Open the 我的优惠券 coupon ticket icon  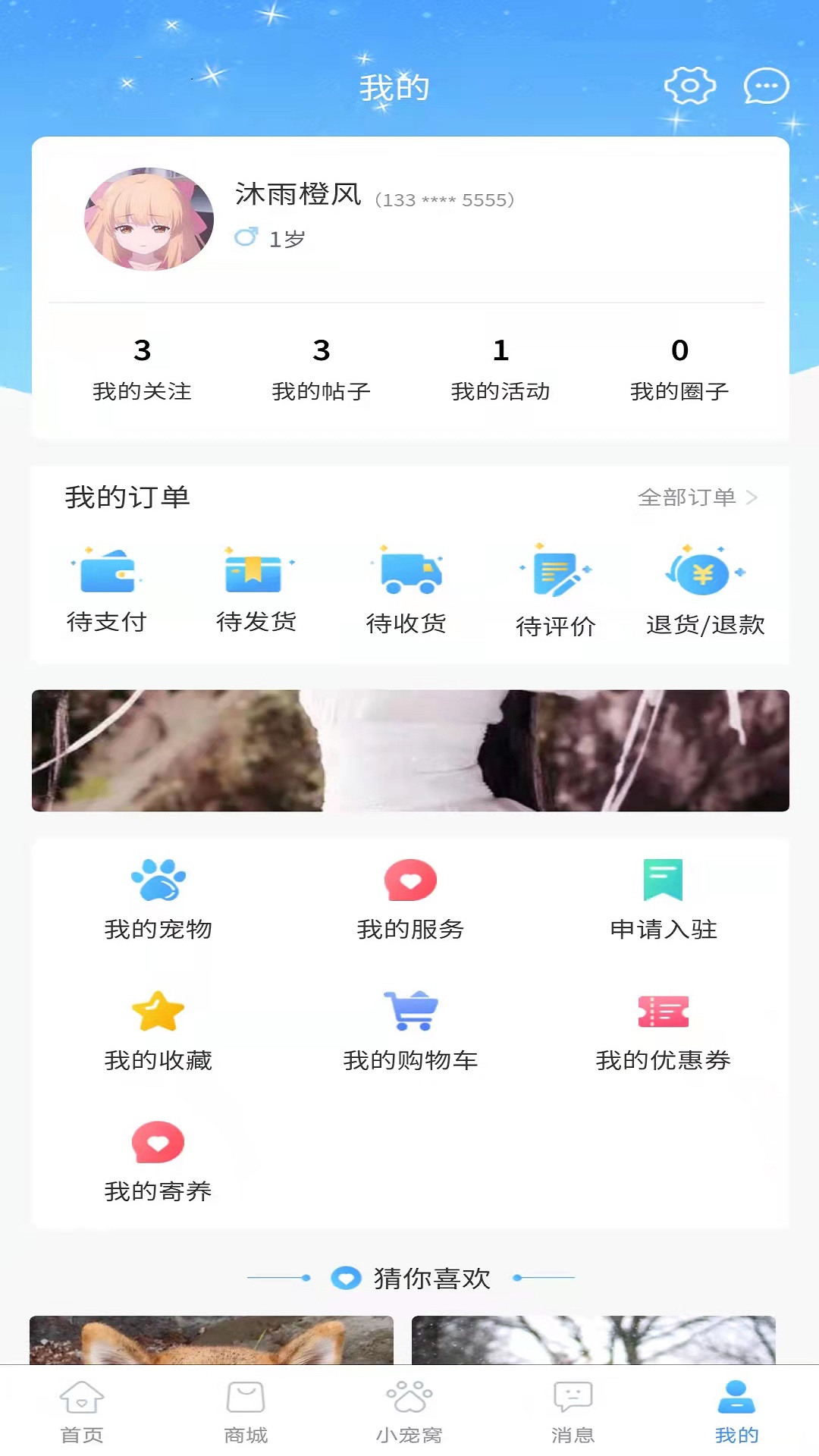pyautogui.click(x=661, y=1011)
